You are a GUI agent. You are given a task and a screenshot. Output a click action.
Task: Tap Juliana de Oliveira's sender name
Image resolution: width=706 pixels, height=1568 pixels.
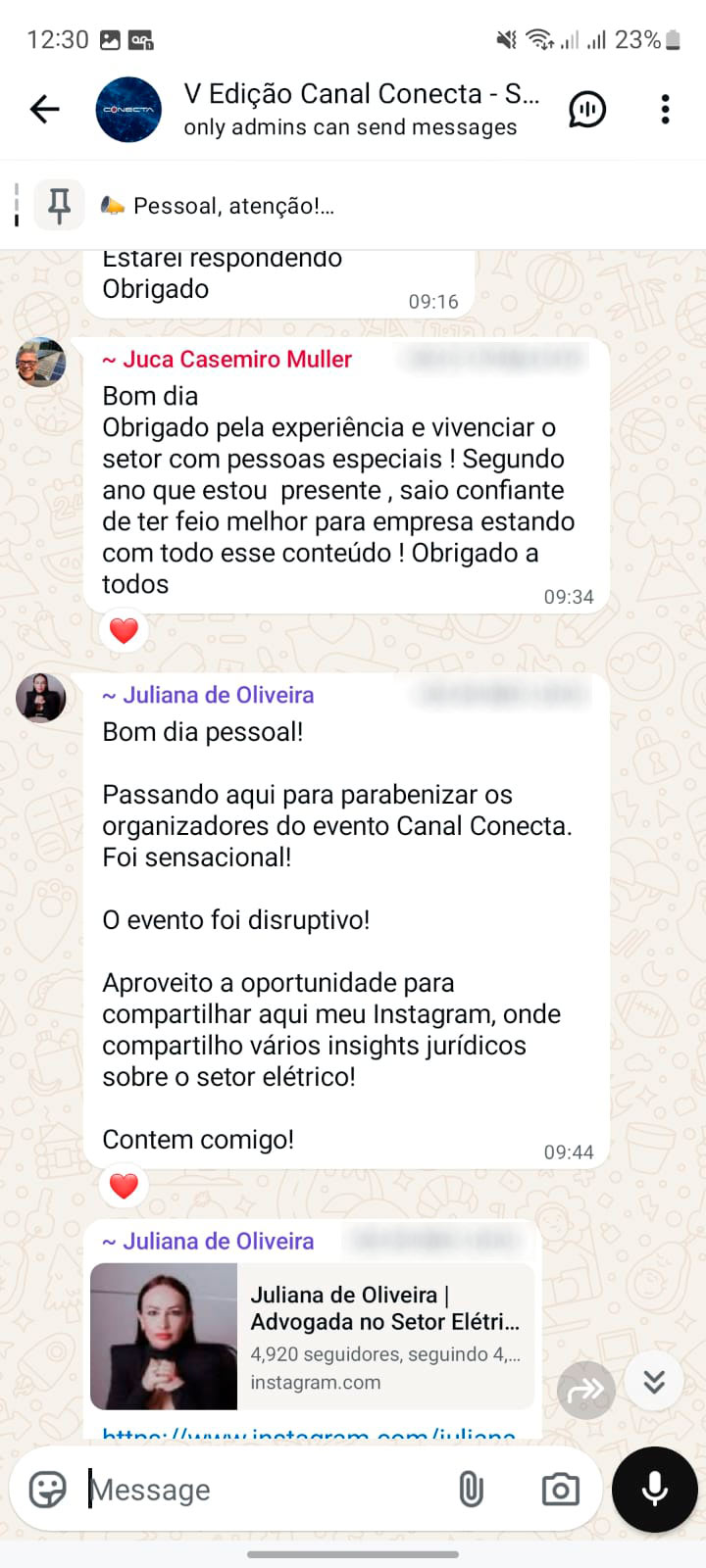pyautogui.click(x=218, y=695)
